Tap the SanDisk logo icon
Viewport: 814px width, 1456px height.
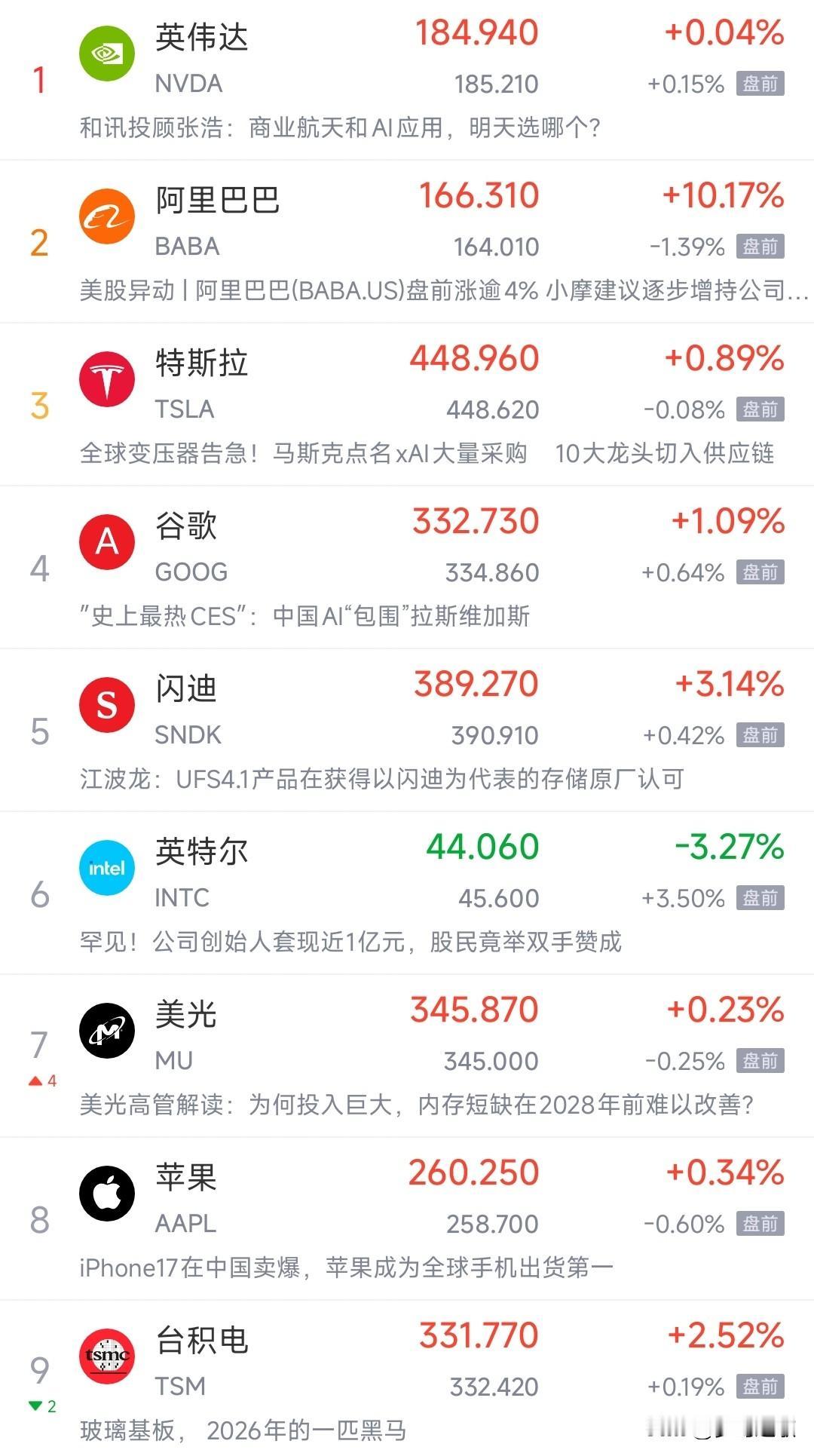coord(107,703)
